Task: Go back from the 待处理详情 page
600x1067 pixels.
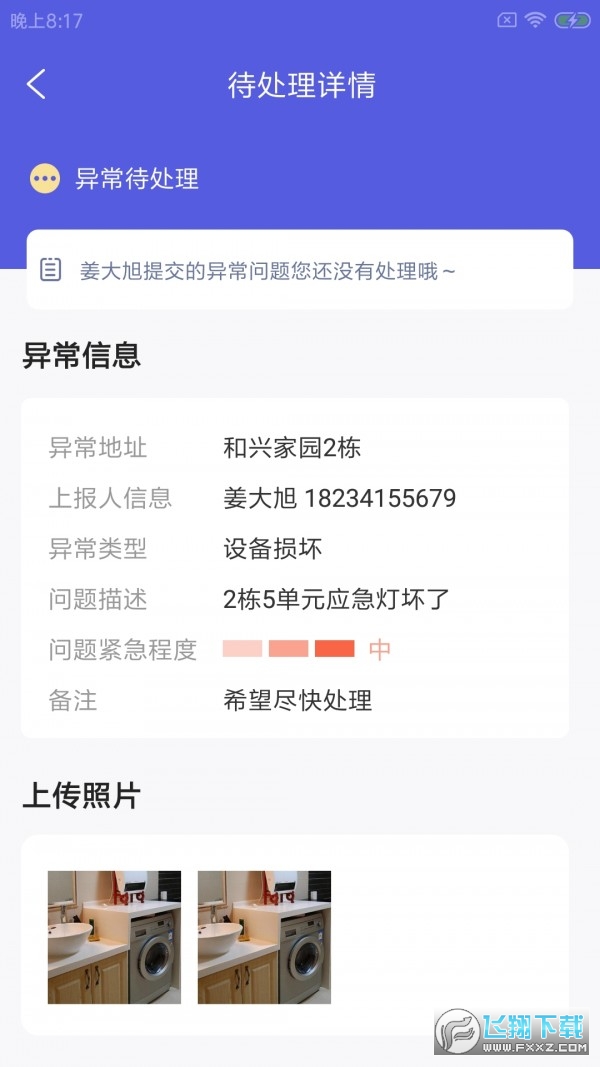Action: (36, 84)
